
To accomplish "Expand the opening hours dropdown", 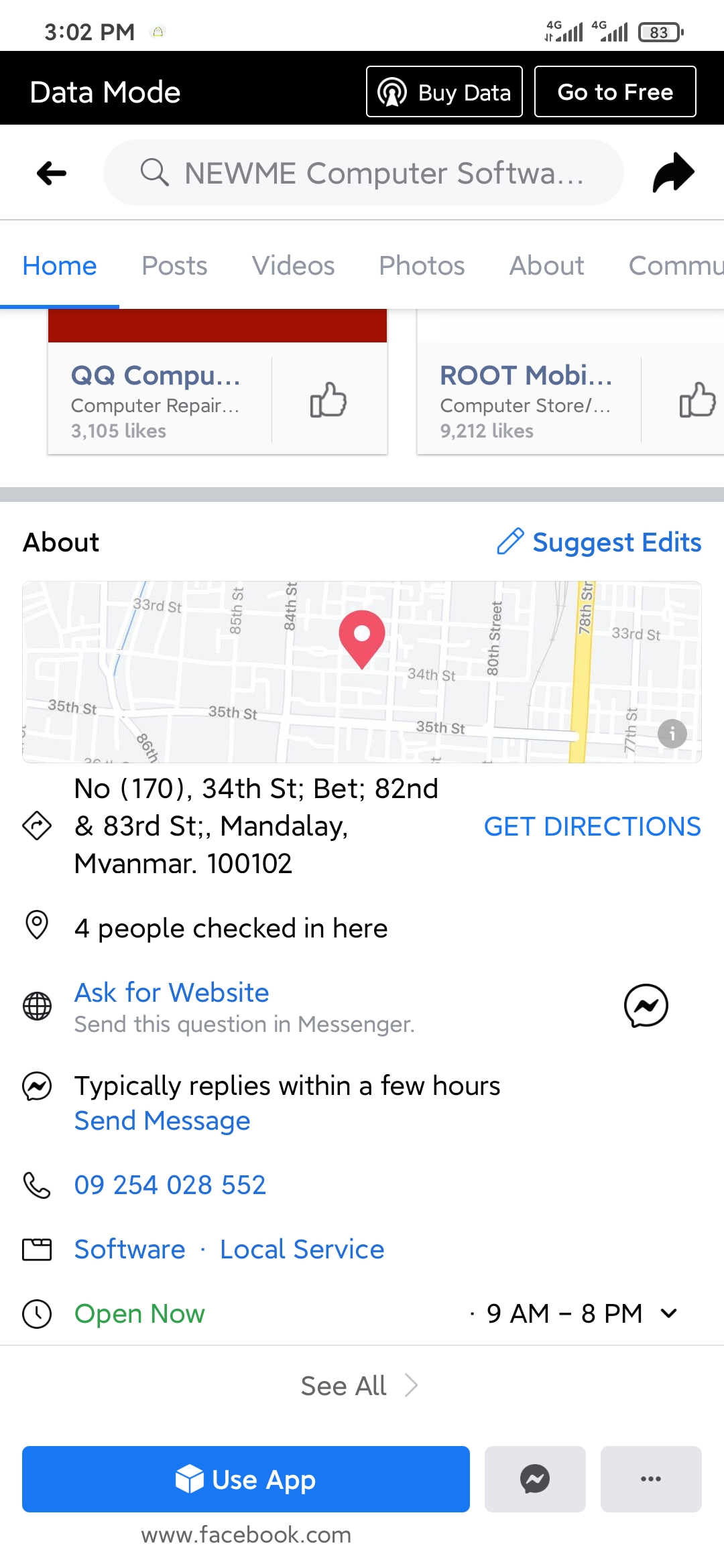I will (669, 1313).
